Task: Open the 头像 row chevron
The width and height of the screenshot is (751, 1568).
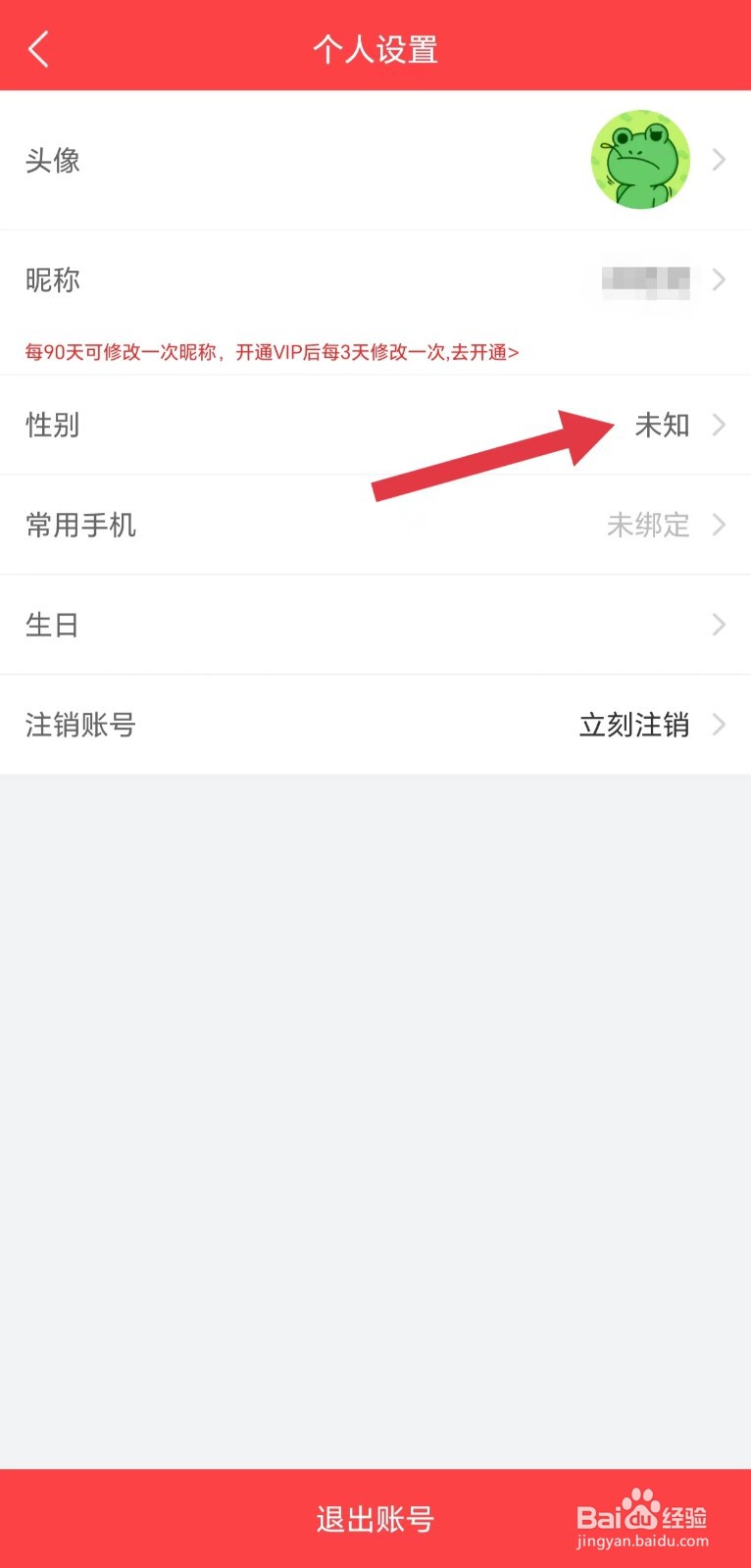Action: pos(721,159)
